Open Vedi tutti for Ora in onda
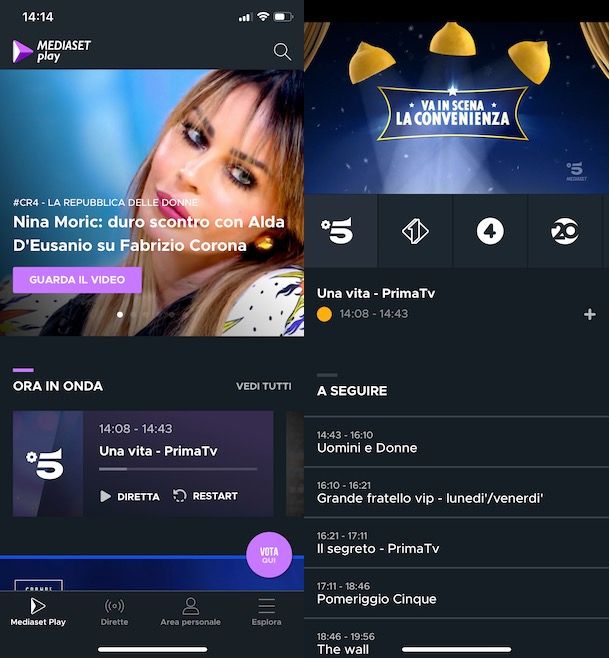This screenshot has width=610, height=660. 264,386
